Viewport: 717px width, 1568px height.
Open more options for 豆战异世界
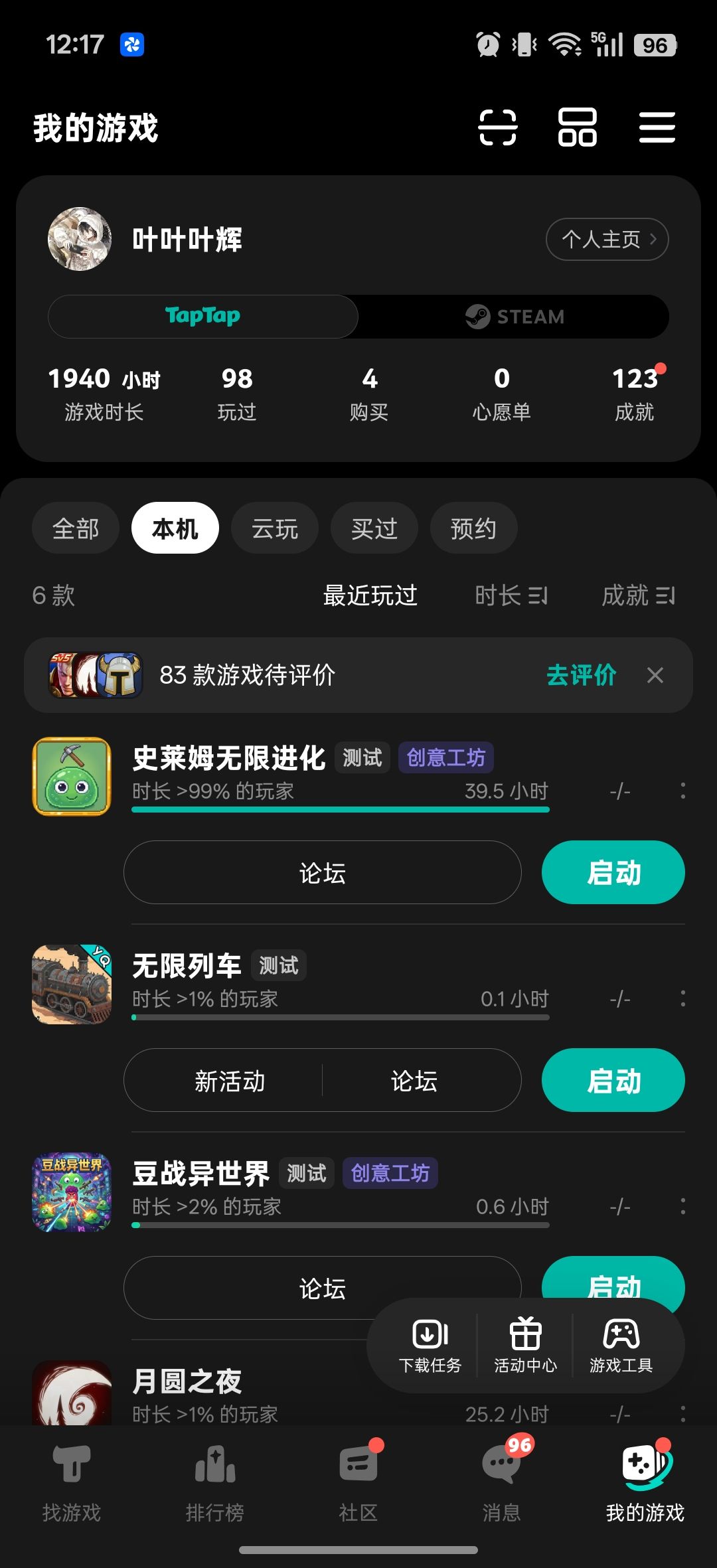pyautogui.click(x=682, y=1206)
